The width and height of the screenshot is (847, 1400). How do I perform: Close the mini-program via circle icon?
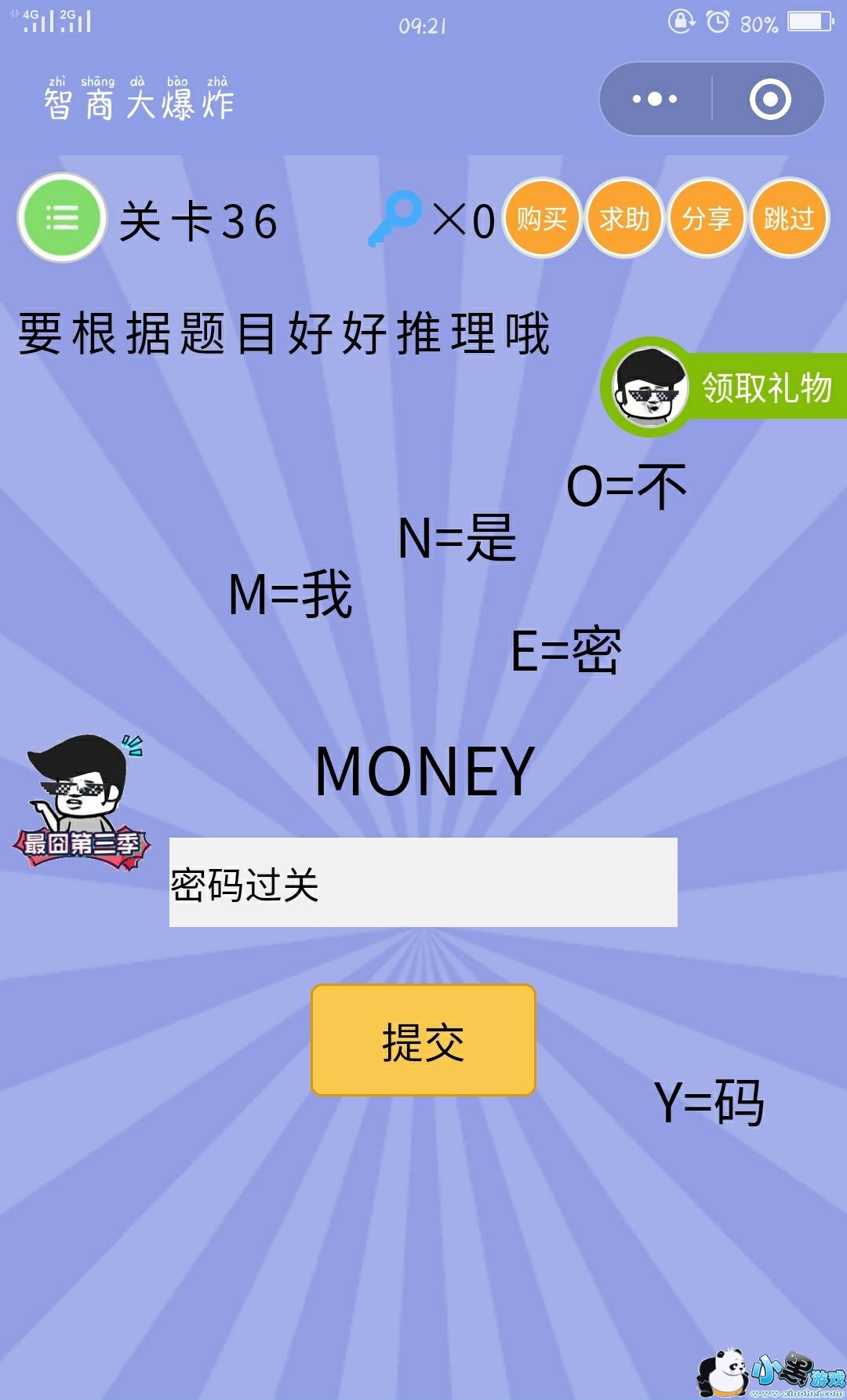[x=770, y=99]
